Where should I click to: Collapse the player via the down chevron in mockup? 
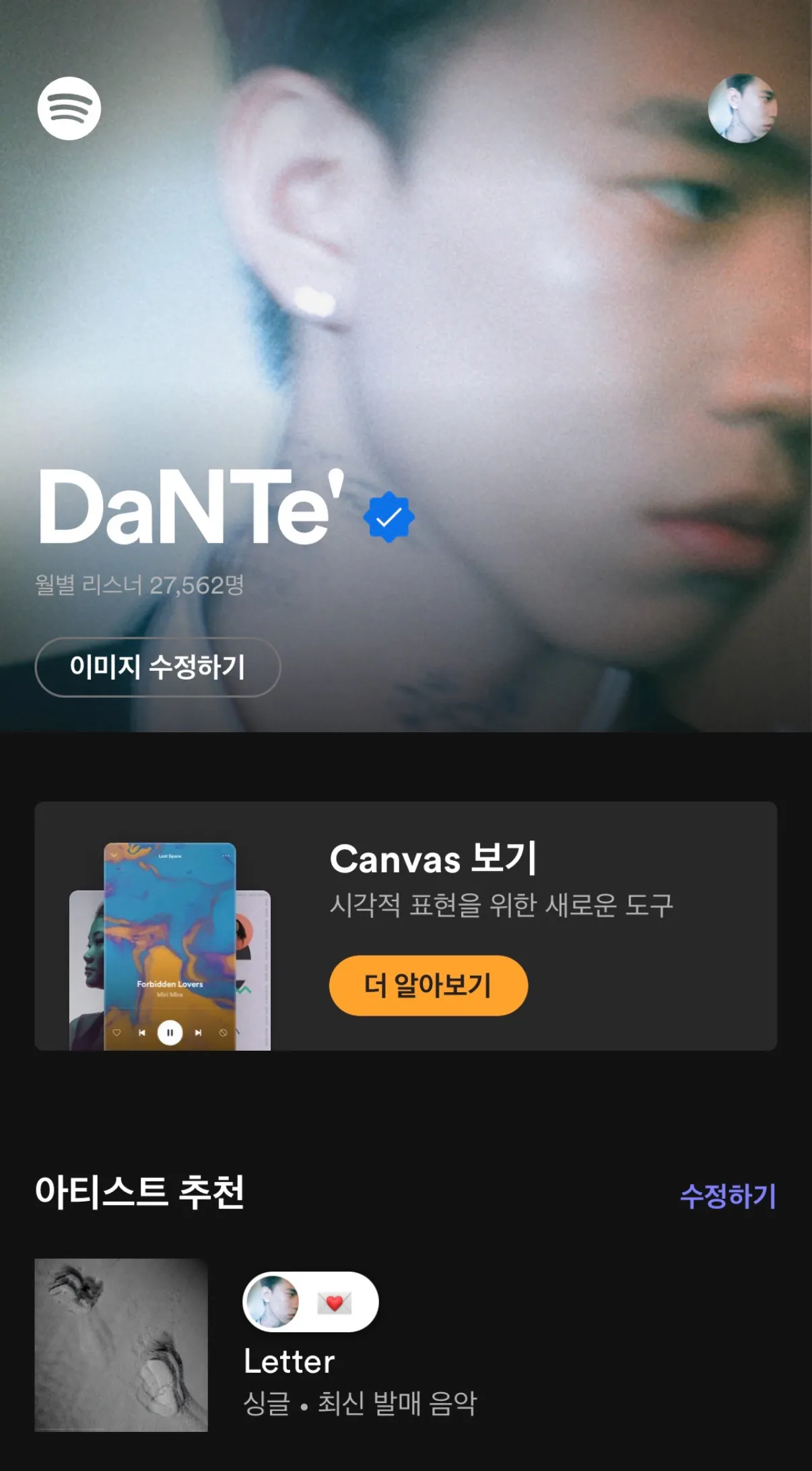click(x=114, y=855)
